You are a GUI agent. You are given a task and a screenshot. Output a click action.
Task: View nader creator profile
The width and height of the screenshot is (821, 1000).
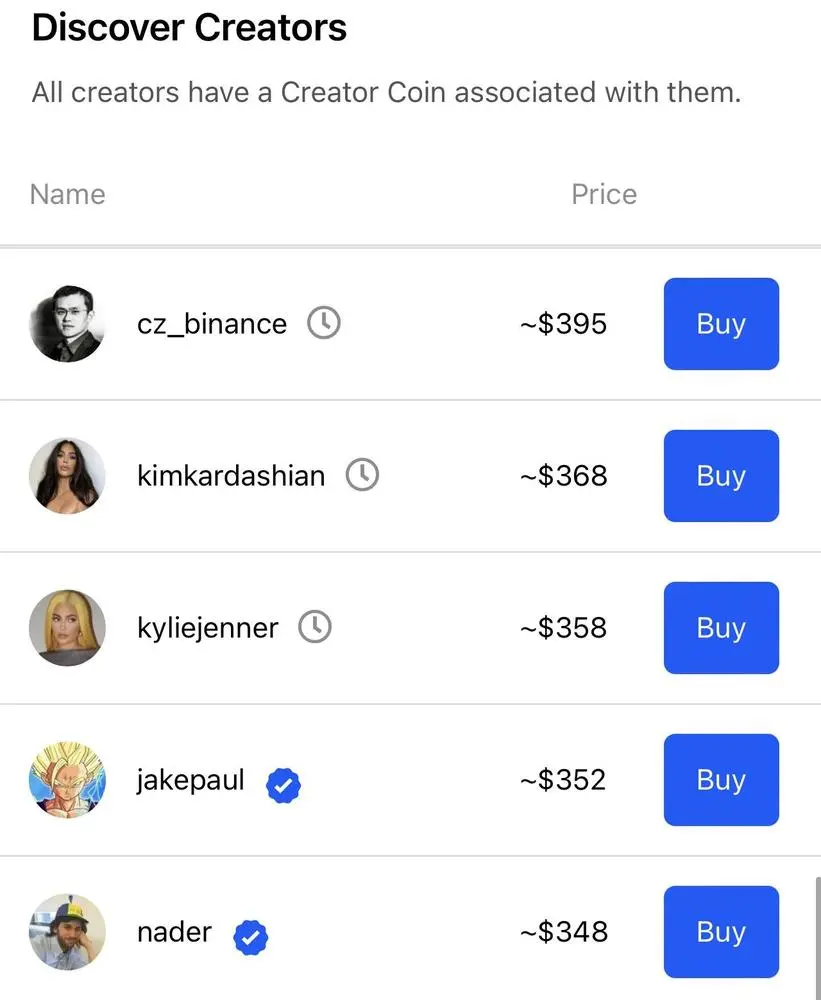click(174, 932)
